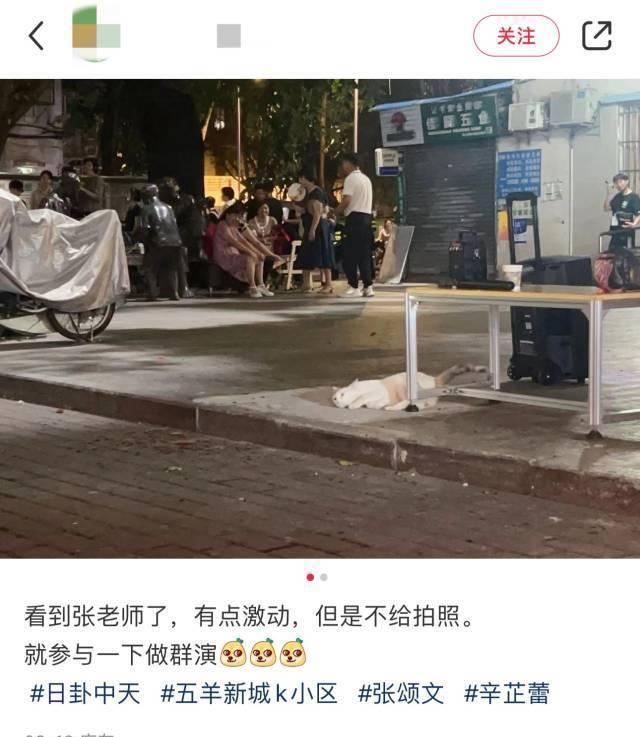Open the author's profile avatar

tap(97, 35)
